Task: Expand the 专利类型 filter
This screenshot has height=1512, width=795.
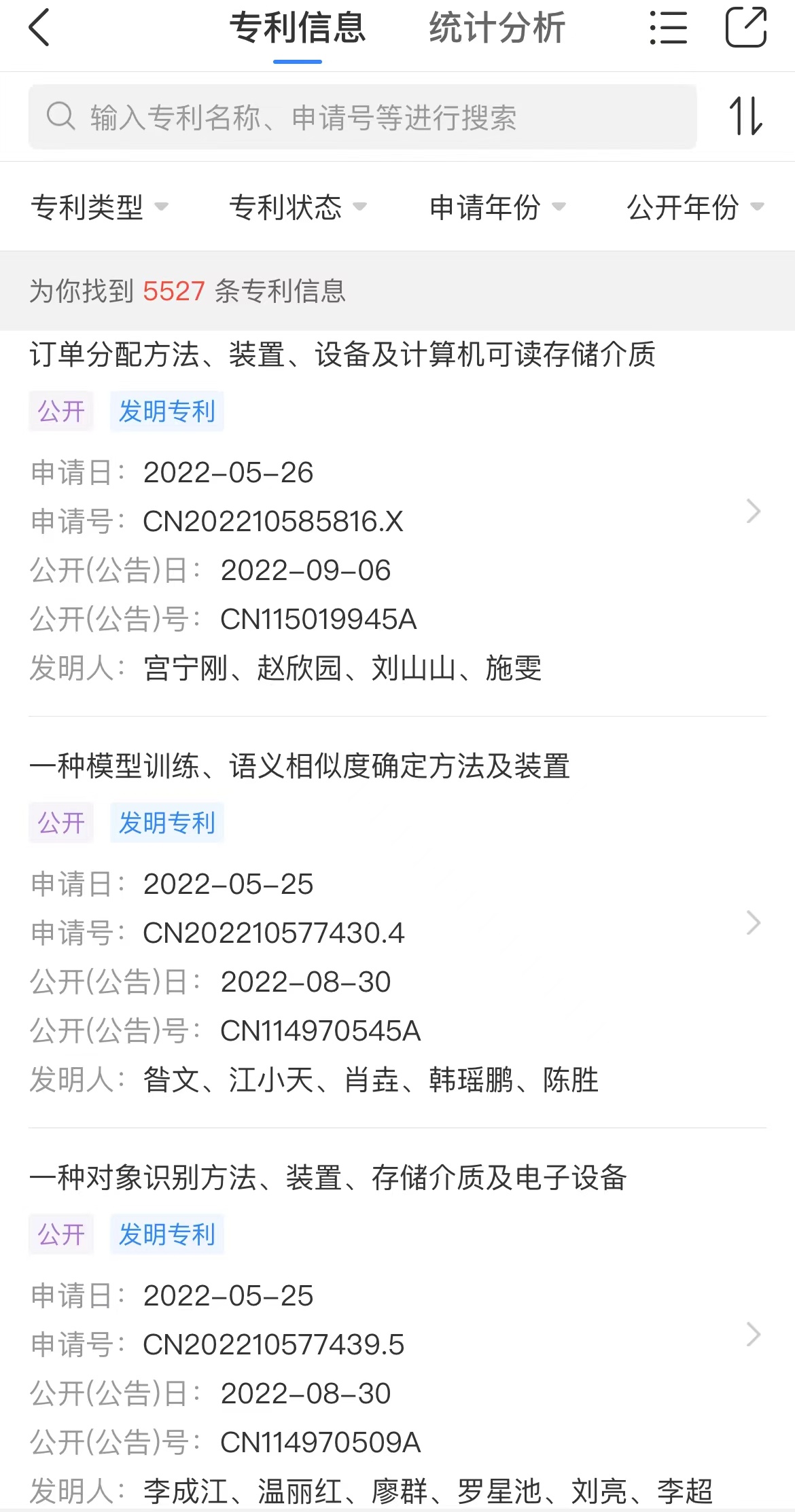Action: pos(99,206)
